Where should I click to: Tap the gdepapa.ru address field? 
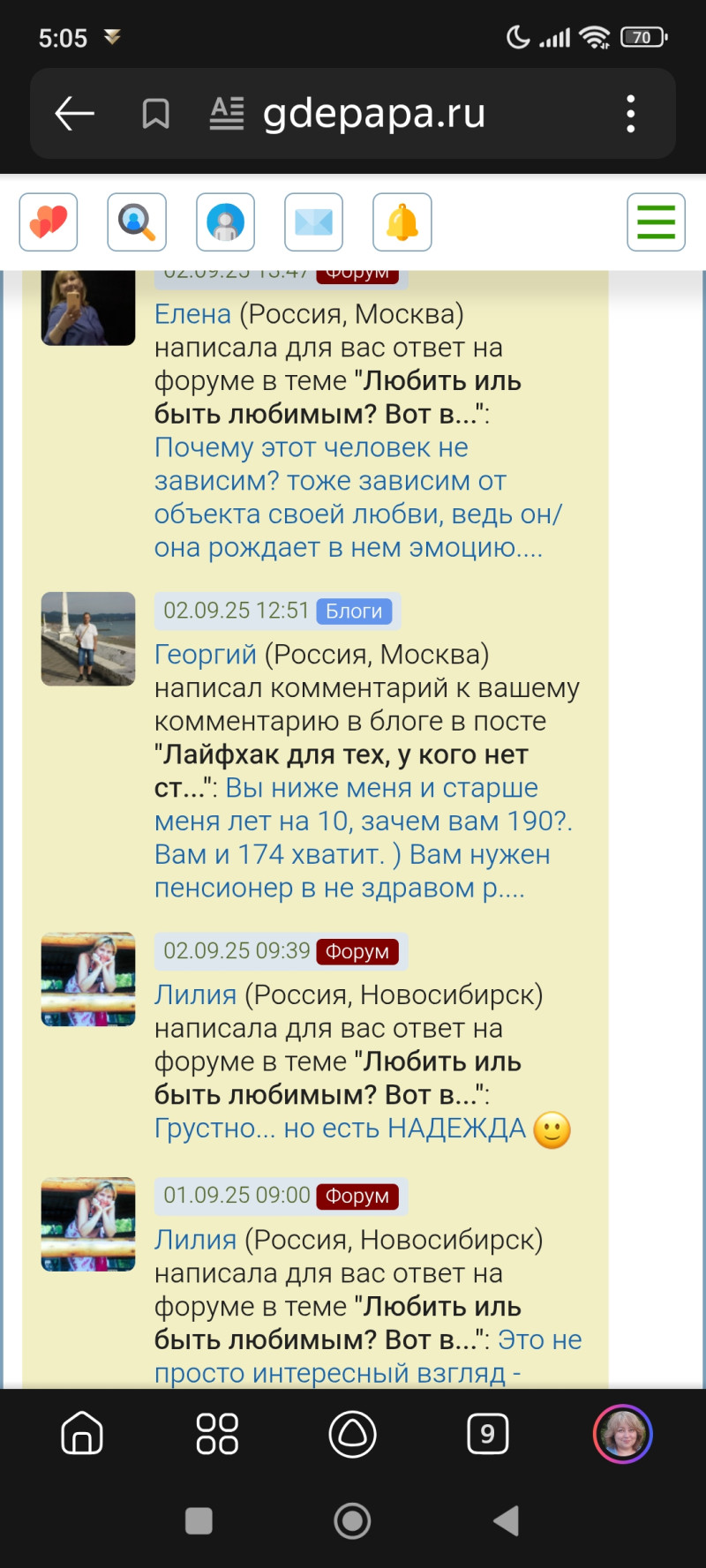pyautogui.click(x=374, y=114)
